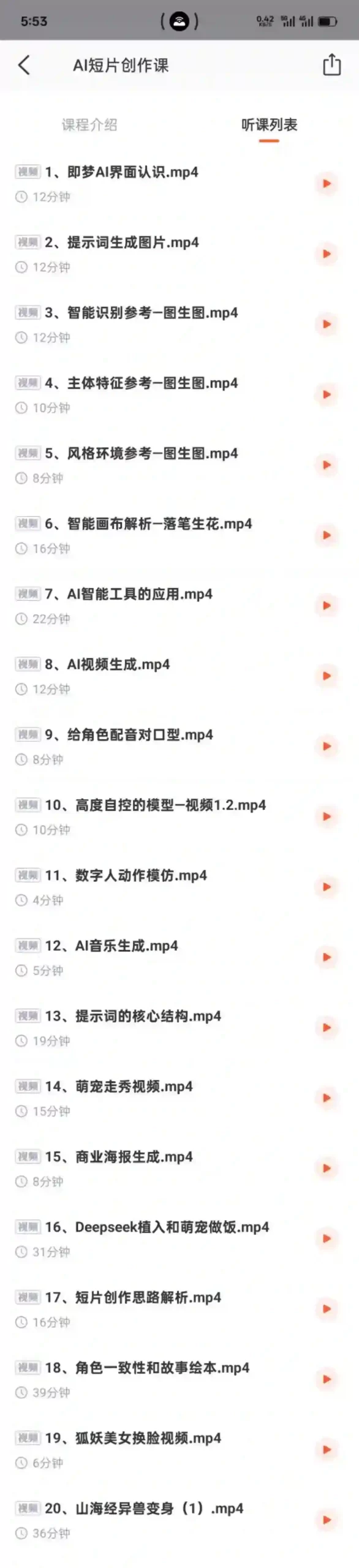Screen dimensions: 359x1568
Task: Play lesson 9 给角色配音对口型
Action: (x=327, y=746)
